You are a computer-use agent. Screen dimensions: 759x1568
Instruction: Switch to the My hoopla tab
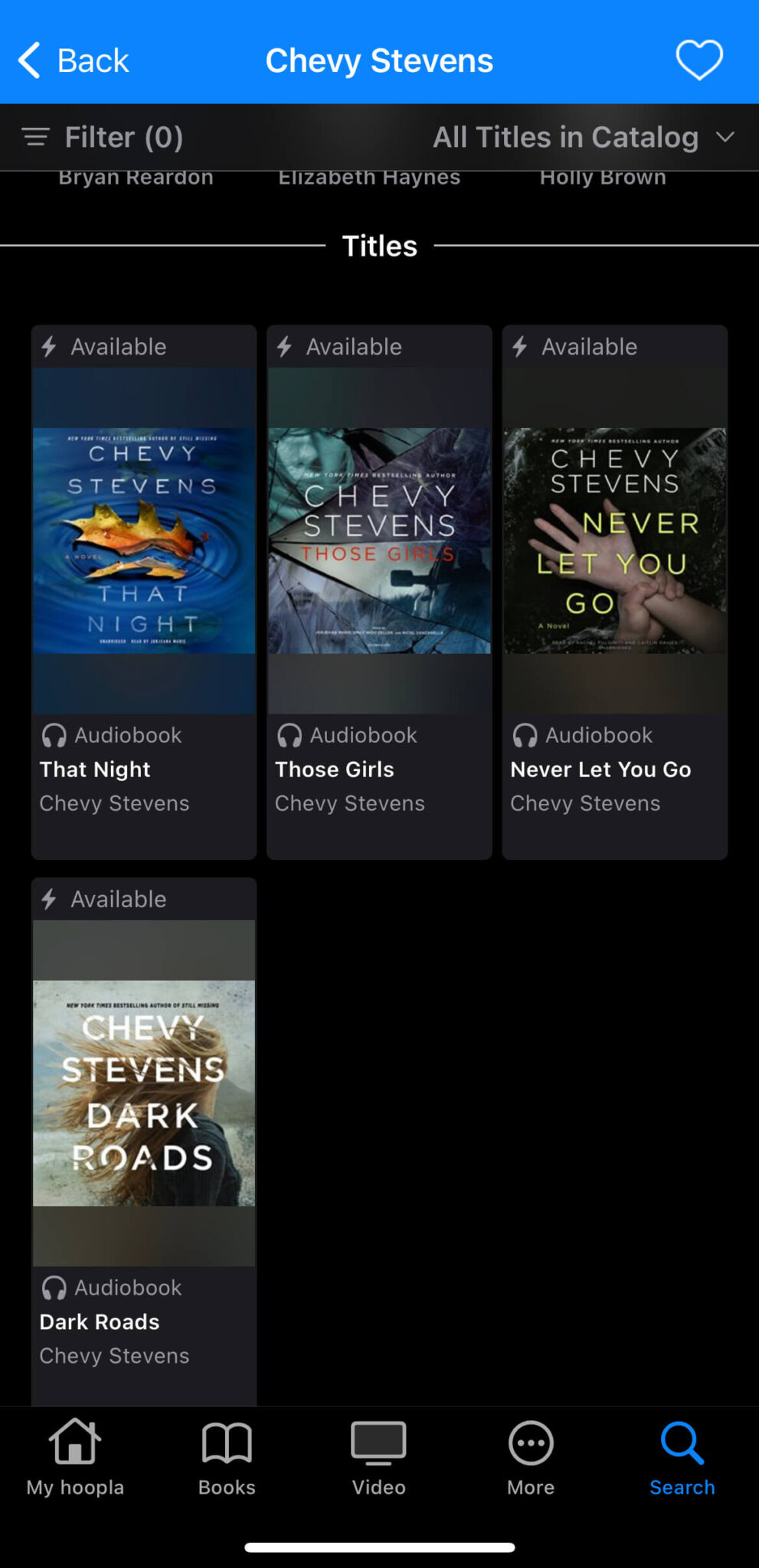click(x=75, y=1457)
